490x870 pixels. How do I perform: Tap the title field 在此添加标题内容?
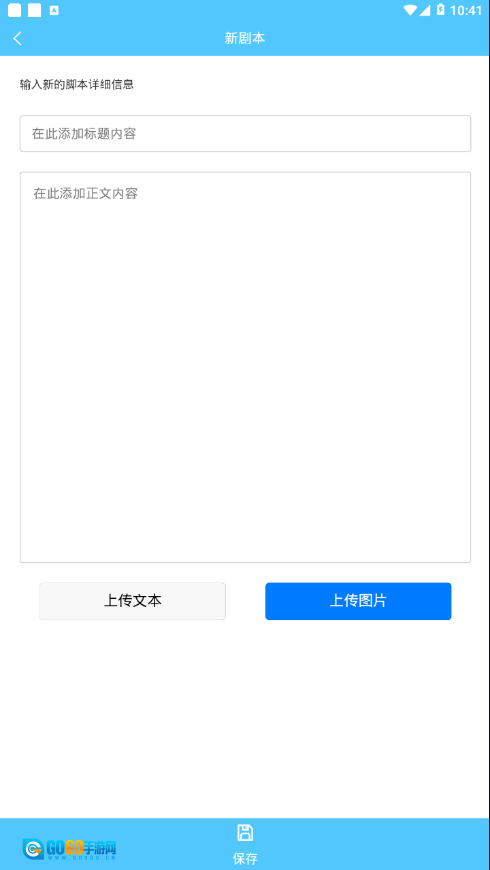click(x=245, y=133)
